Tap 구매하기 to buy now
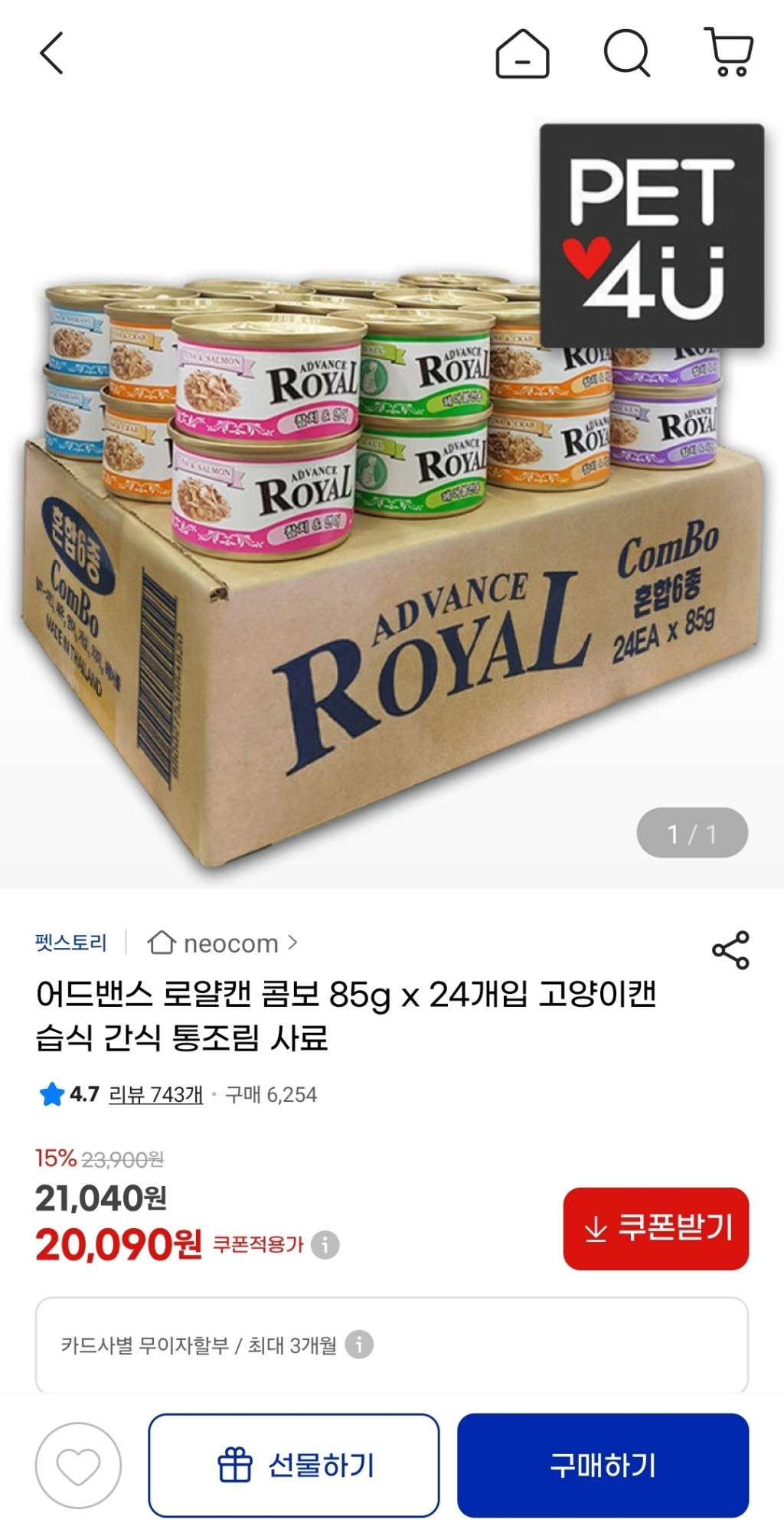 pyautogui.click(x=603, y=1466)
